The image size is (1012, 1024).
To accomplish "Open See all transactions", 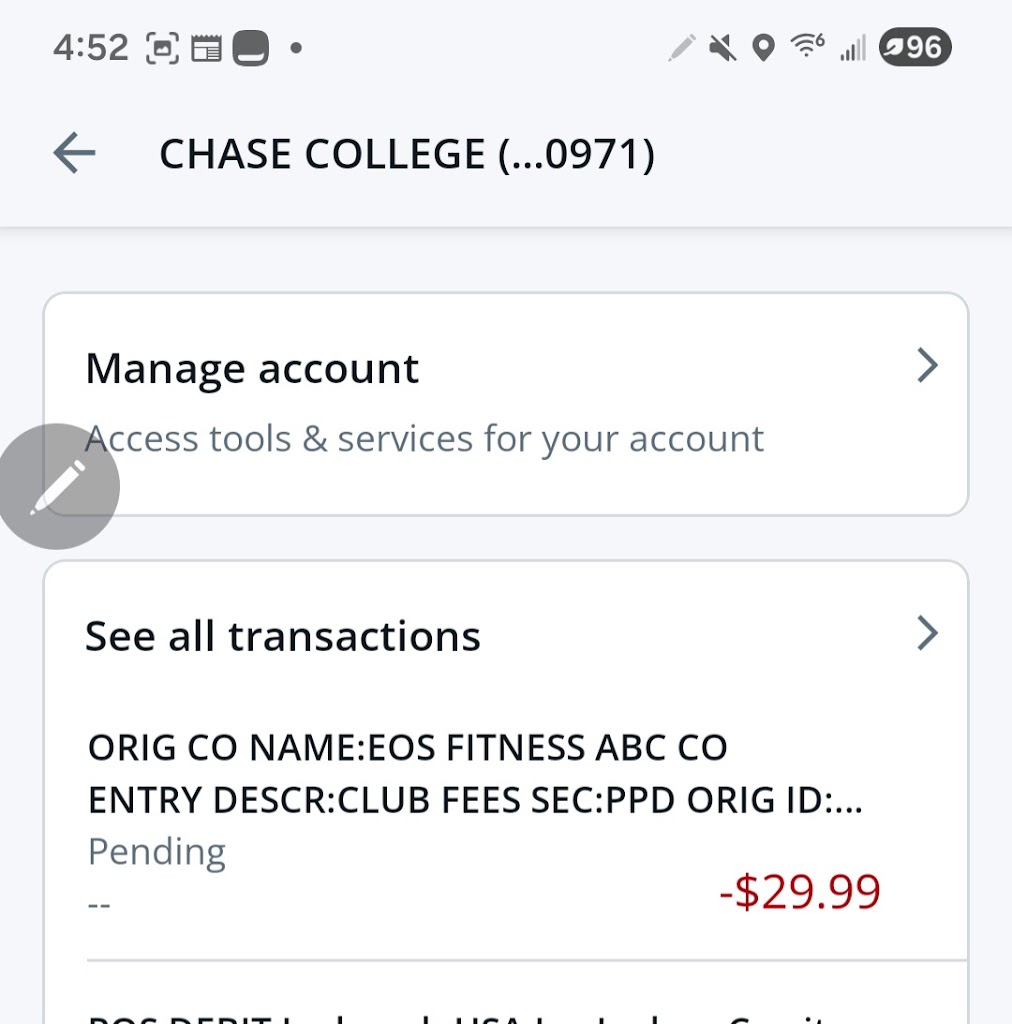I will pos(505,636).
